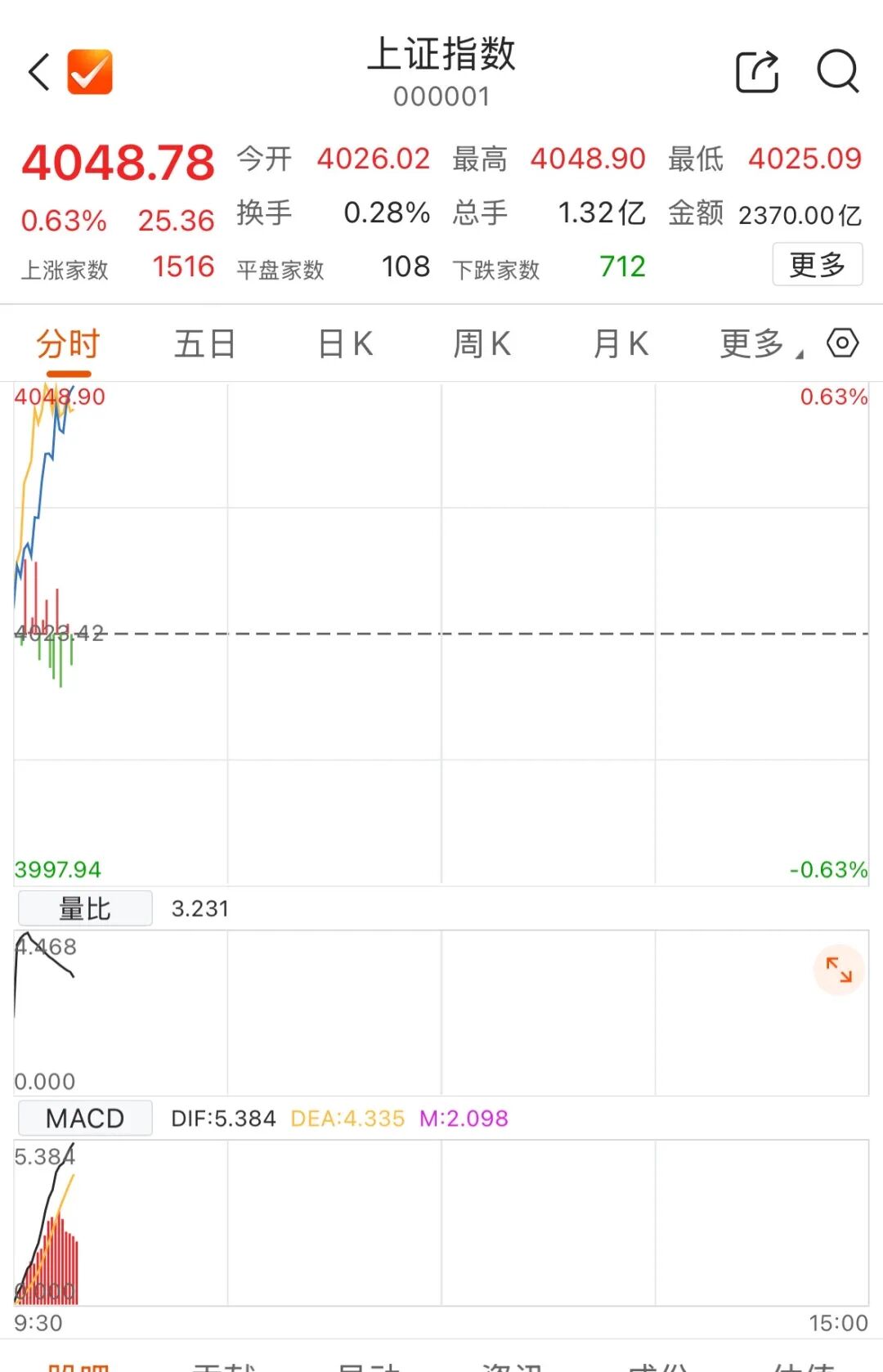
Task: Show the 周K chart
Action: point(482,344)
